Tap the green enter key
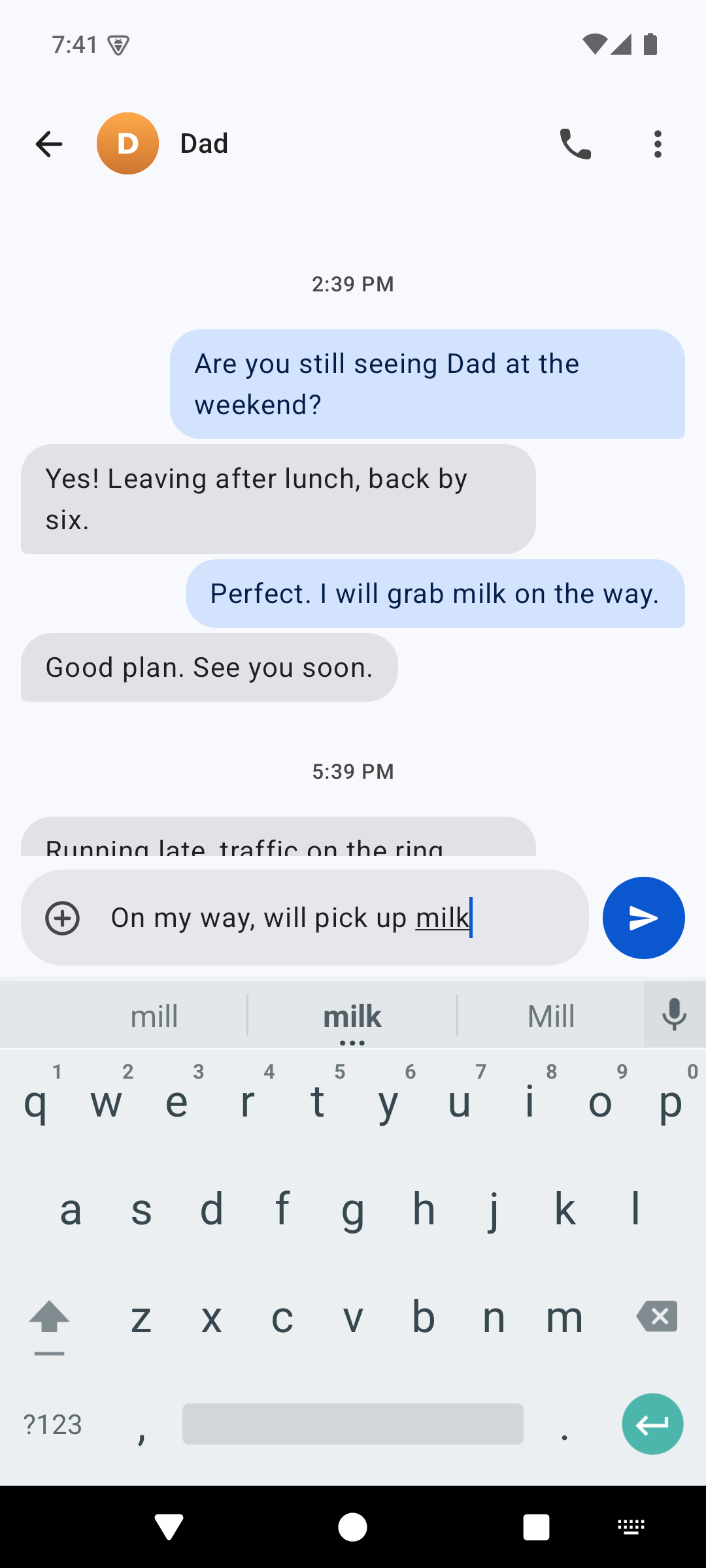 [x=652, y=1424]
